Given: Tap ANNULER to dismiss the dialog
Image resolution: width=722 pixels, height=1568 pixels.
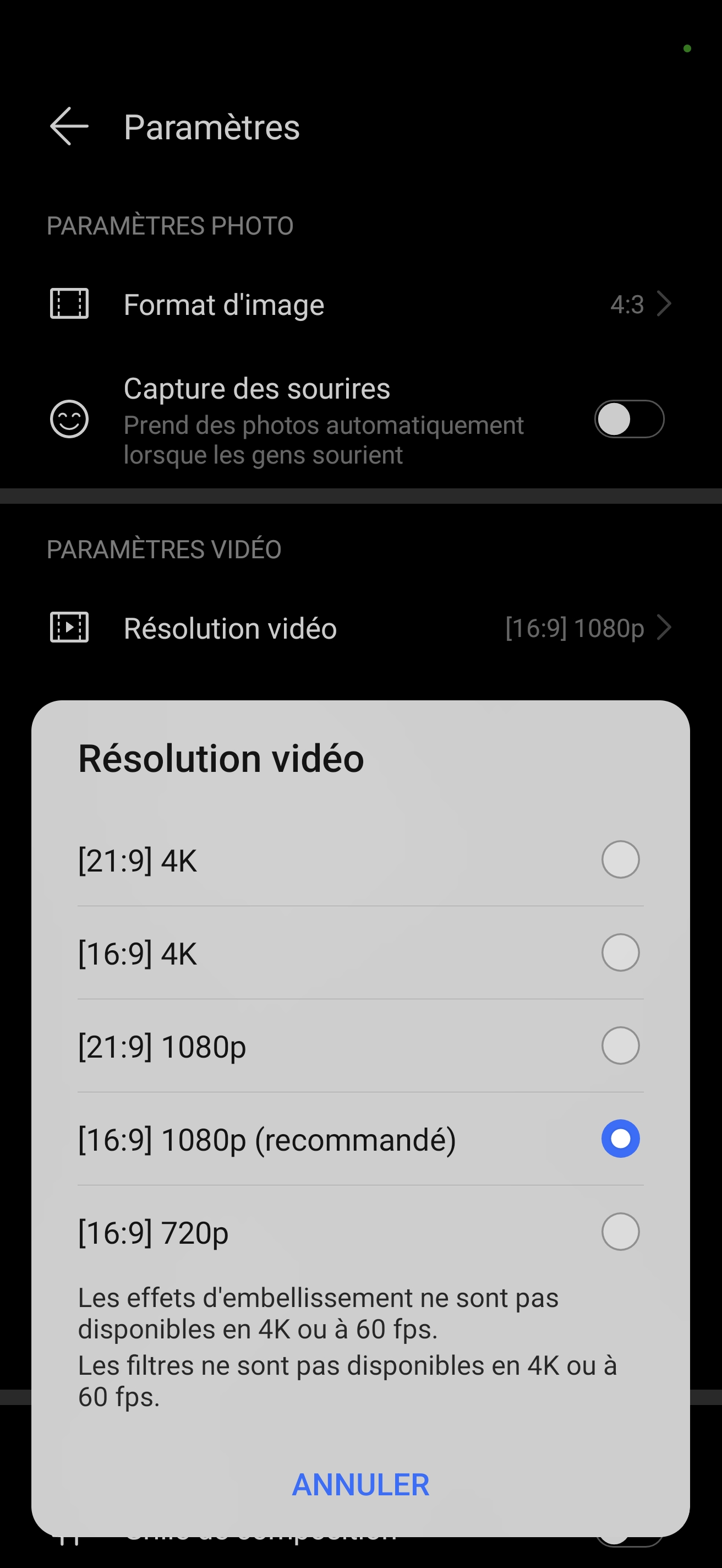Looking at the screenshot, I should 360,1485.
